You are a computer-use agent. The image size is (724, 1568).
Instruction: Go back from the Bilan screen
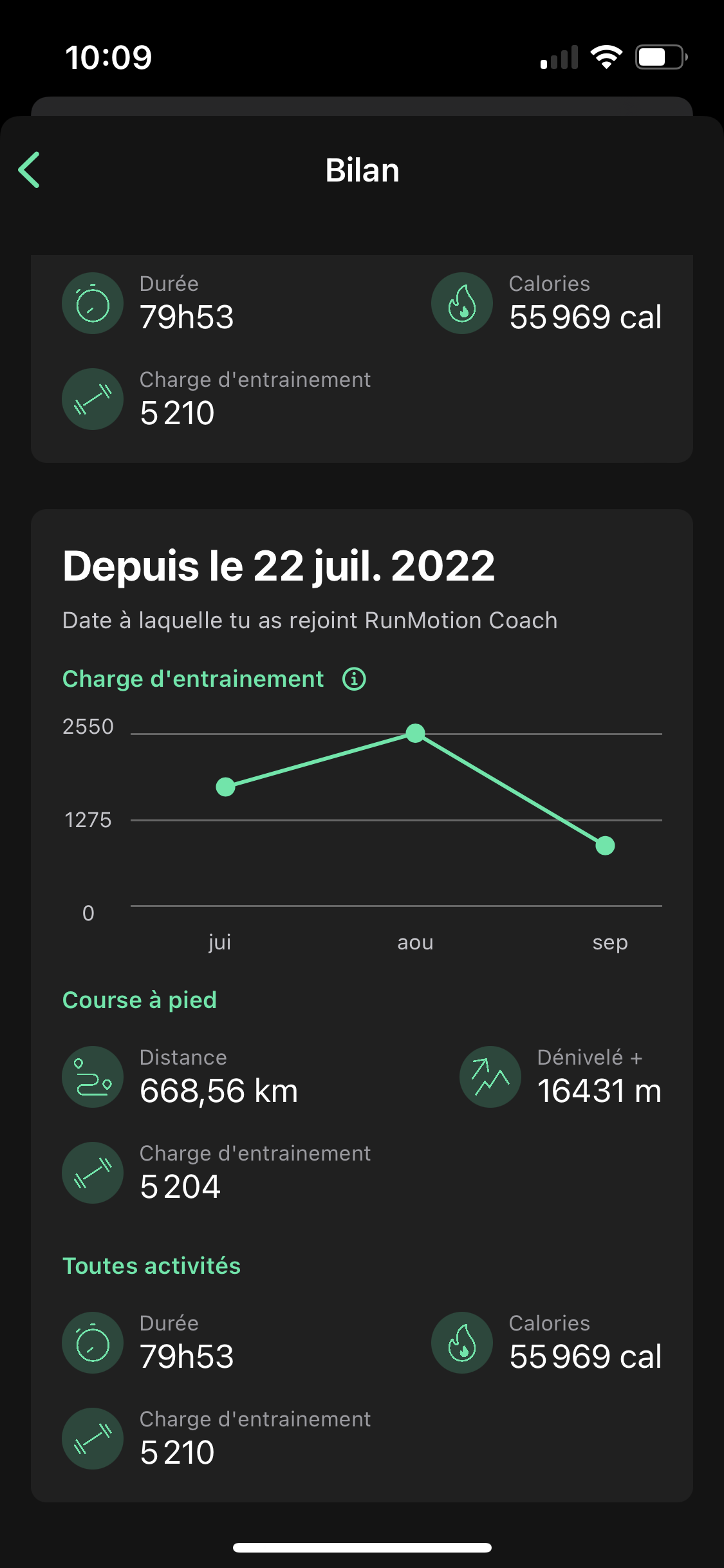30,170
